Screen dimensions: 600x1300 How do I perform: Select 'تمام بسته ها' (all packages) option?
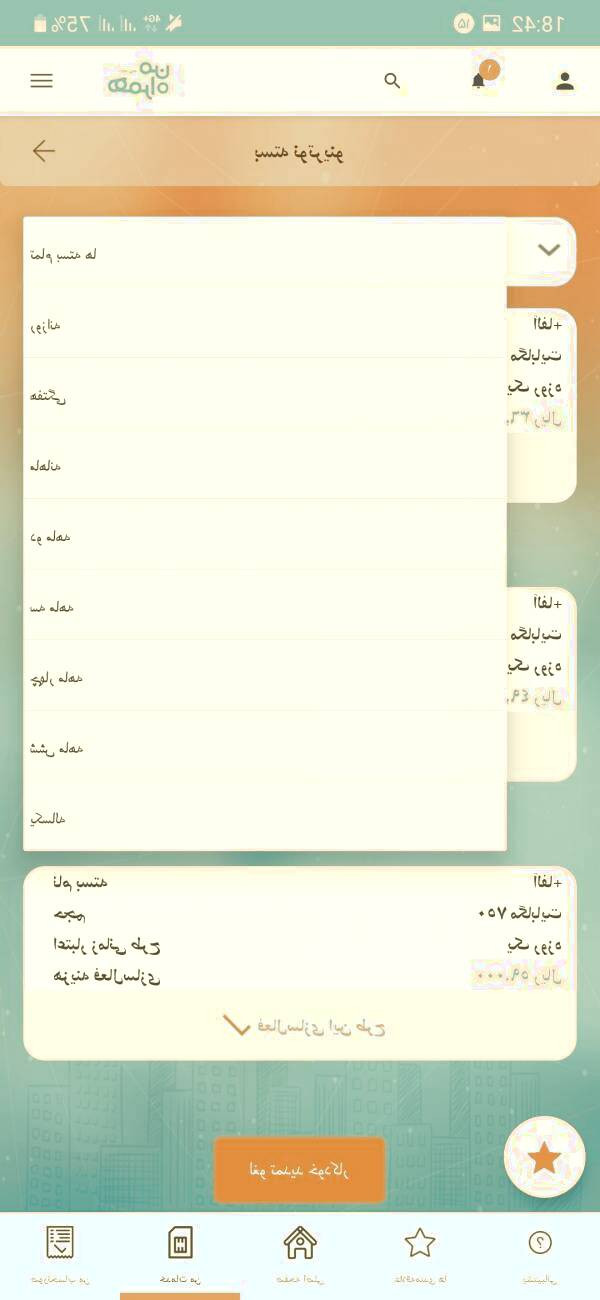pos(264,254)
